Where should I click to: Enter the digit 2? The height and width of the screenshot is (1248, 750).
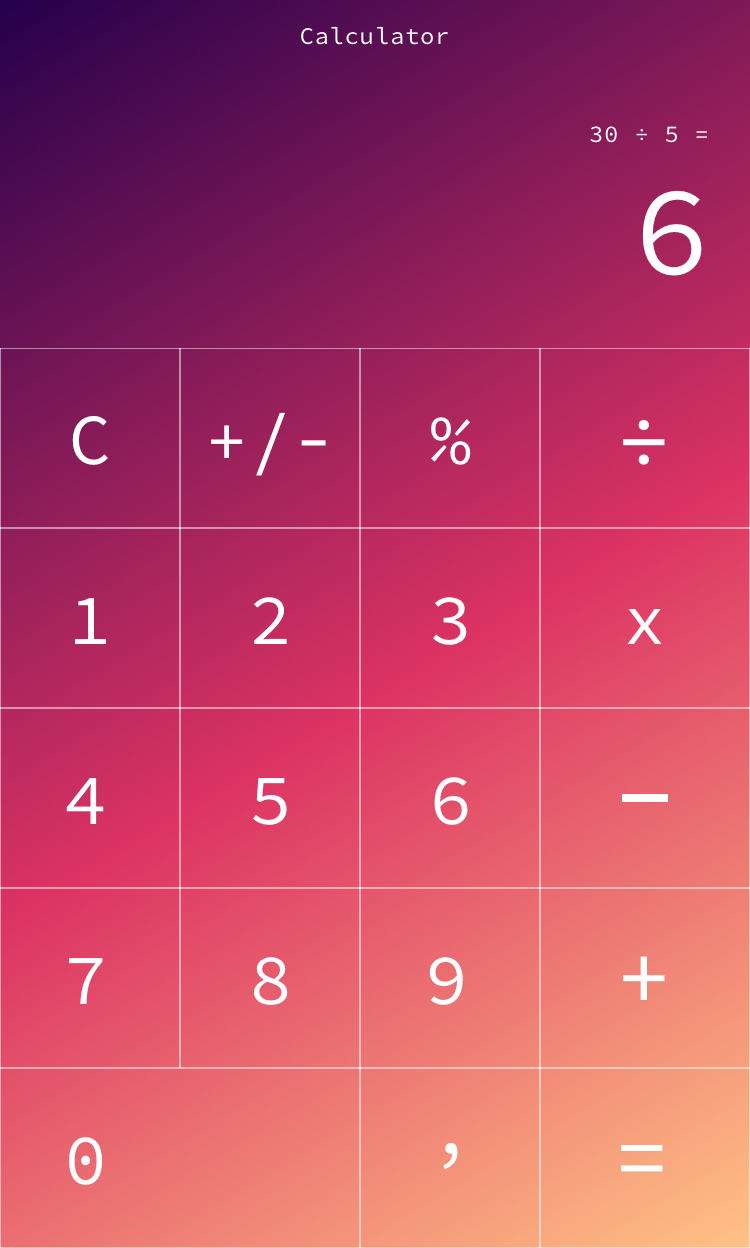pos(270,618)
